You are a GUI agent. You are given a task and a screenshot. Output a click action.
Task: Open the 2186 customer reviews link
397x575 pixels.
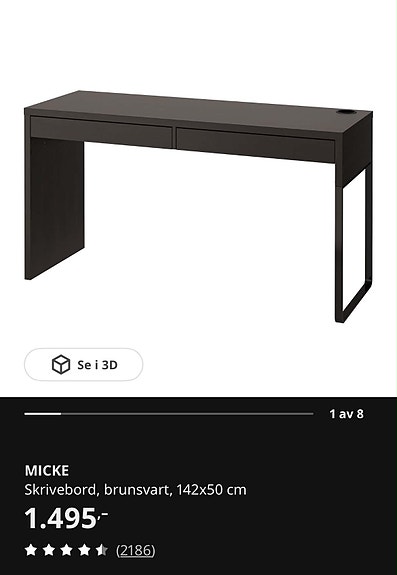136,550
